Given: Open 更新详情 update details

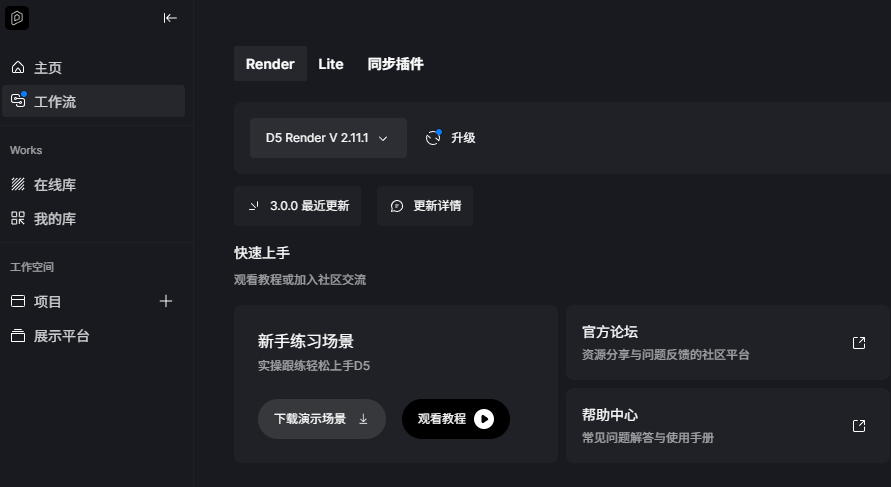Looking at the screenshot, I should (x=425, y=206).
